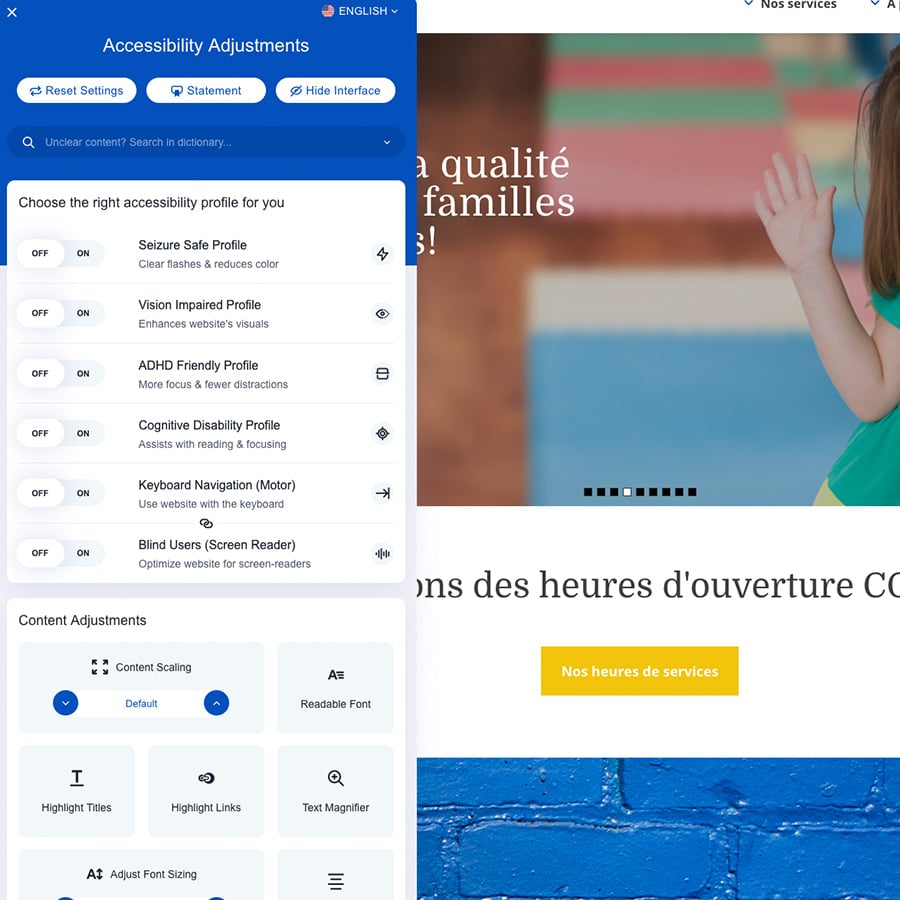
Task: Close the accessibility adjustments panel
Action: pos(12,12)
